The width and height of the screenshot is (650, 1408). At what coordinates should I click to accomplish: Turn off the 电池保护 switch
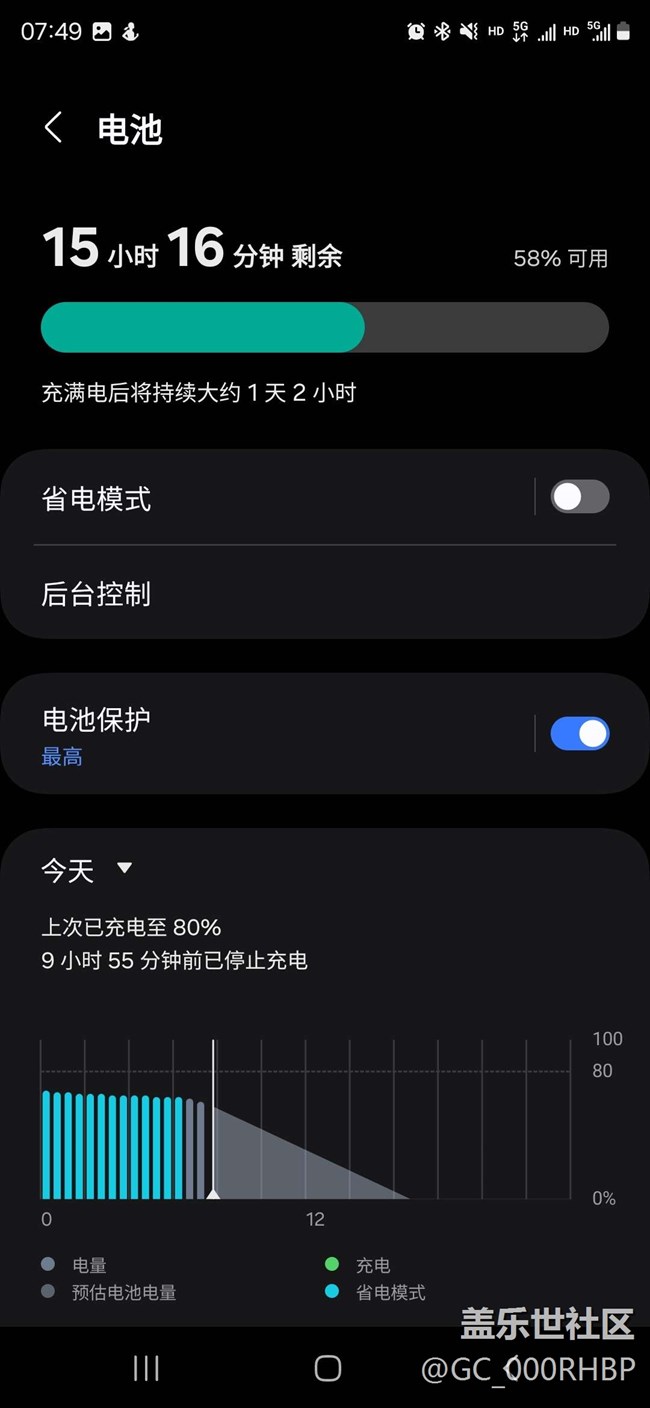[x=579, y=734]
